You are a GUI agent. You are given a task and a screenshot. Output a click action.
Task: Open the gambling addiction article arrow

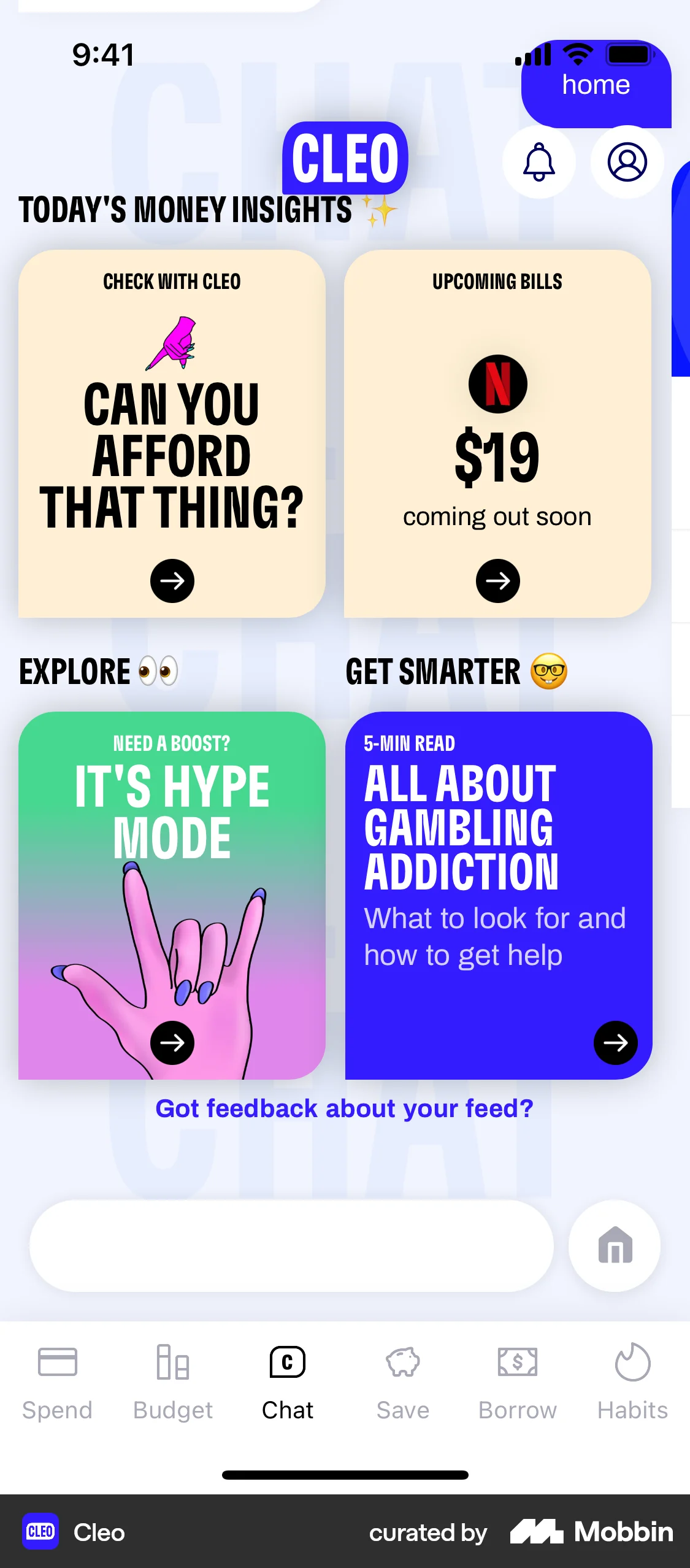tap(616, 1042)
